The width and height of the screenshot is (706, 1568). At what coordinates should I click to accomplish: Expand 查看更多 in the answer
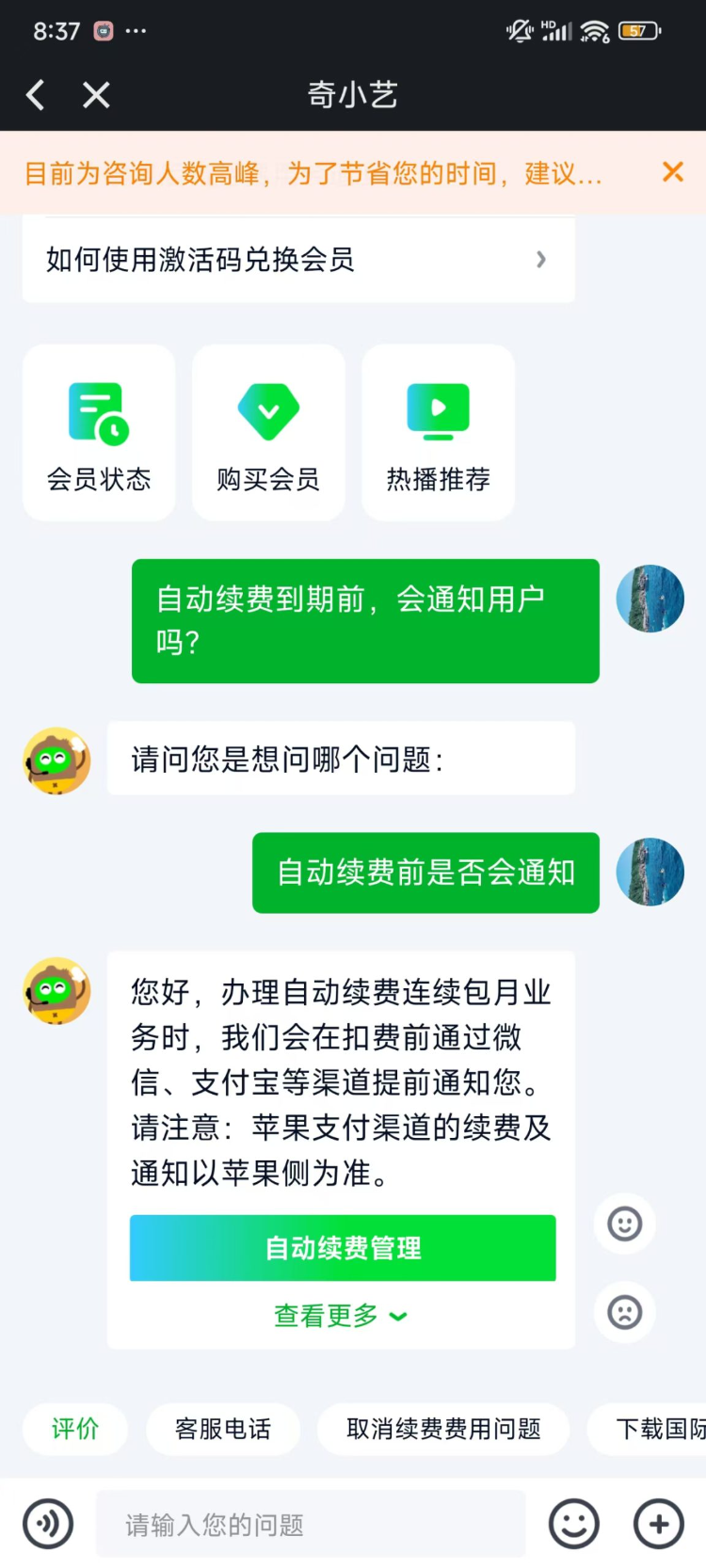[x=341, y=1316]
